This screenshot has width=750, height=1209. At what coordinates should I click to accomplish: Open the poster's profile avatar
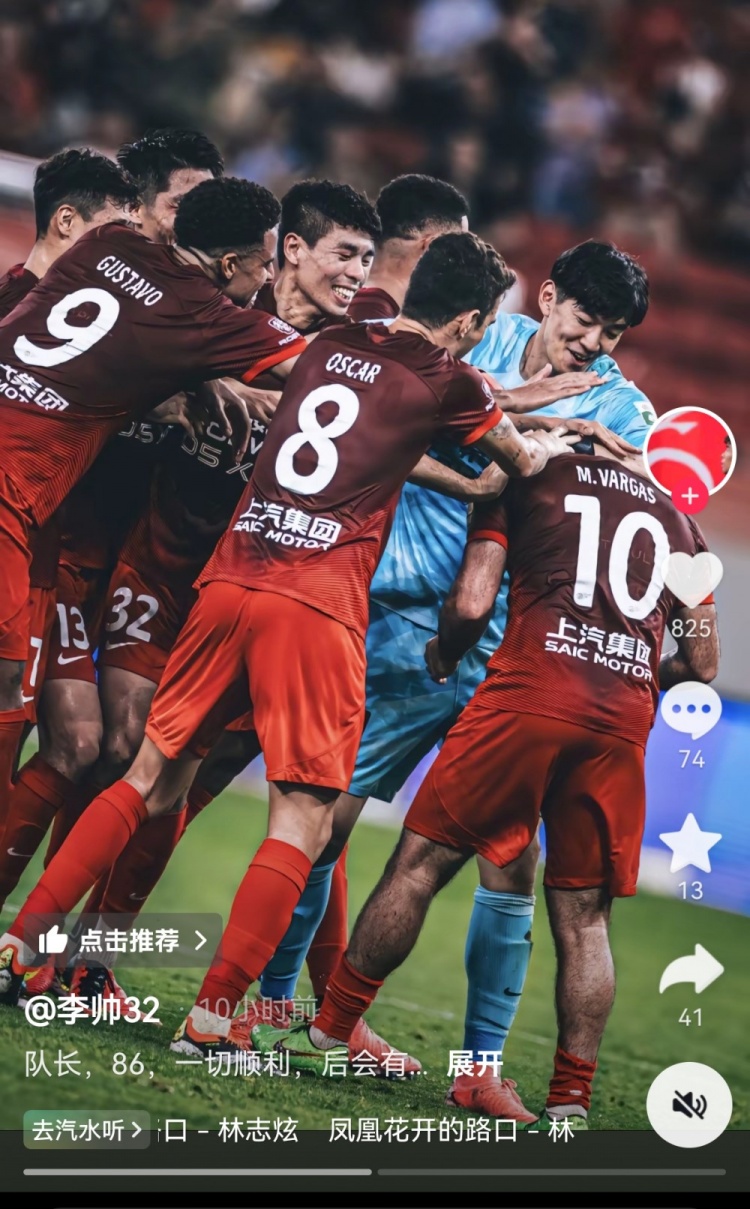click(x=690, y=450)
